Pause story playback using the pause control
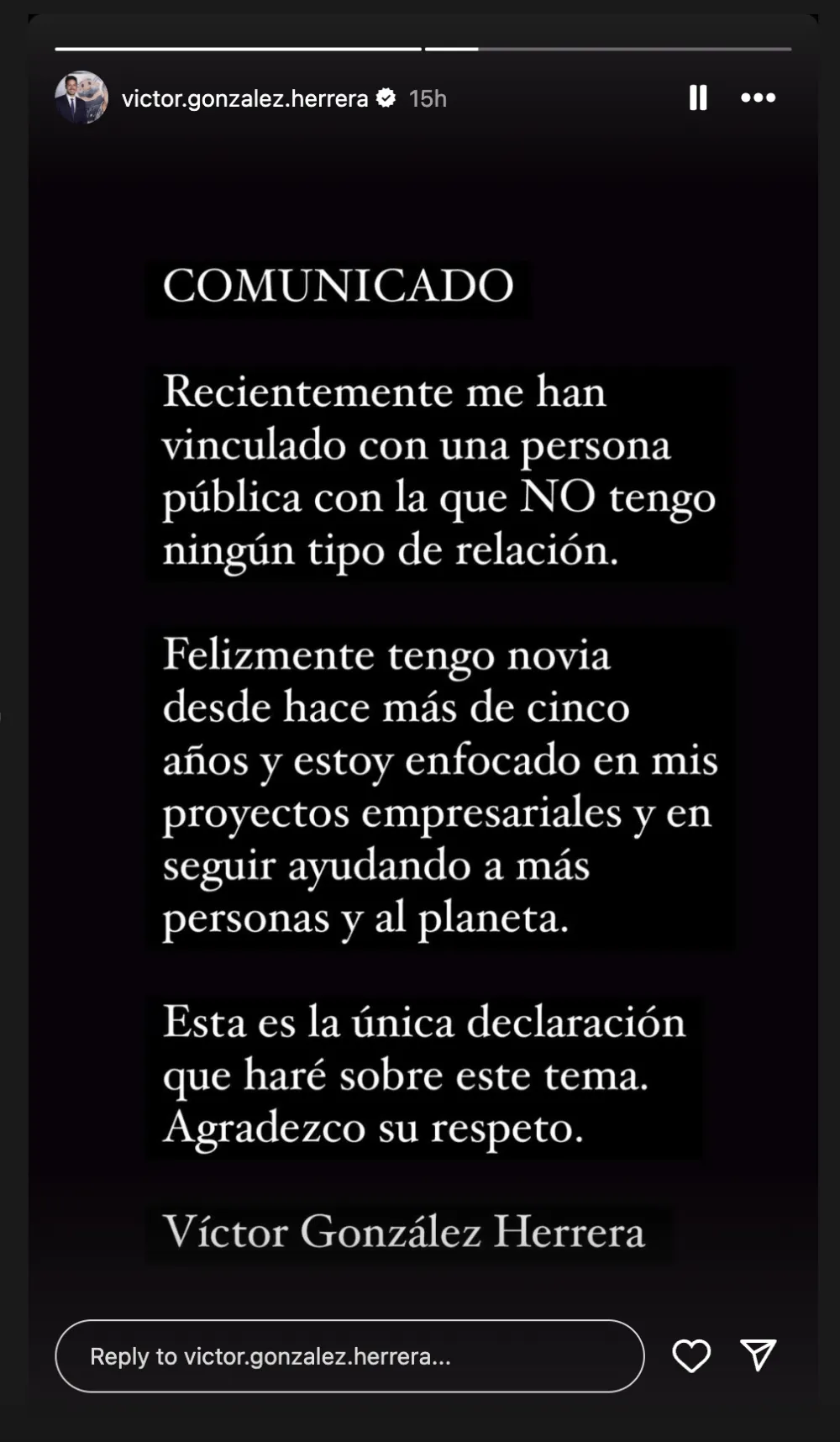Viewport: 840px width, 1442px height. pos(697,98)
